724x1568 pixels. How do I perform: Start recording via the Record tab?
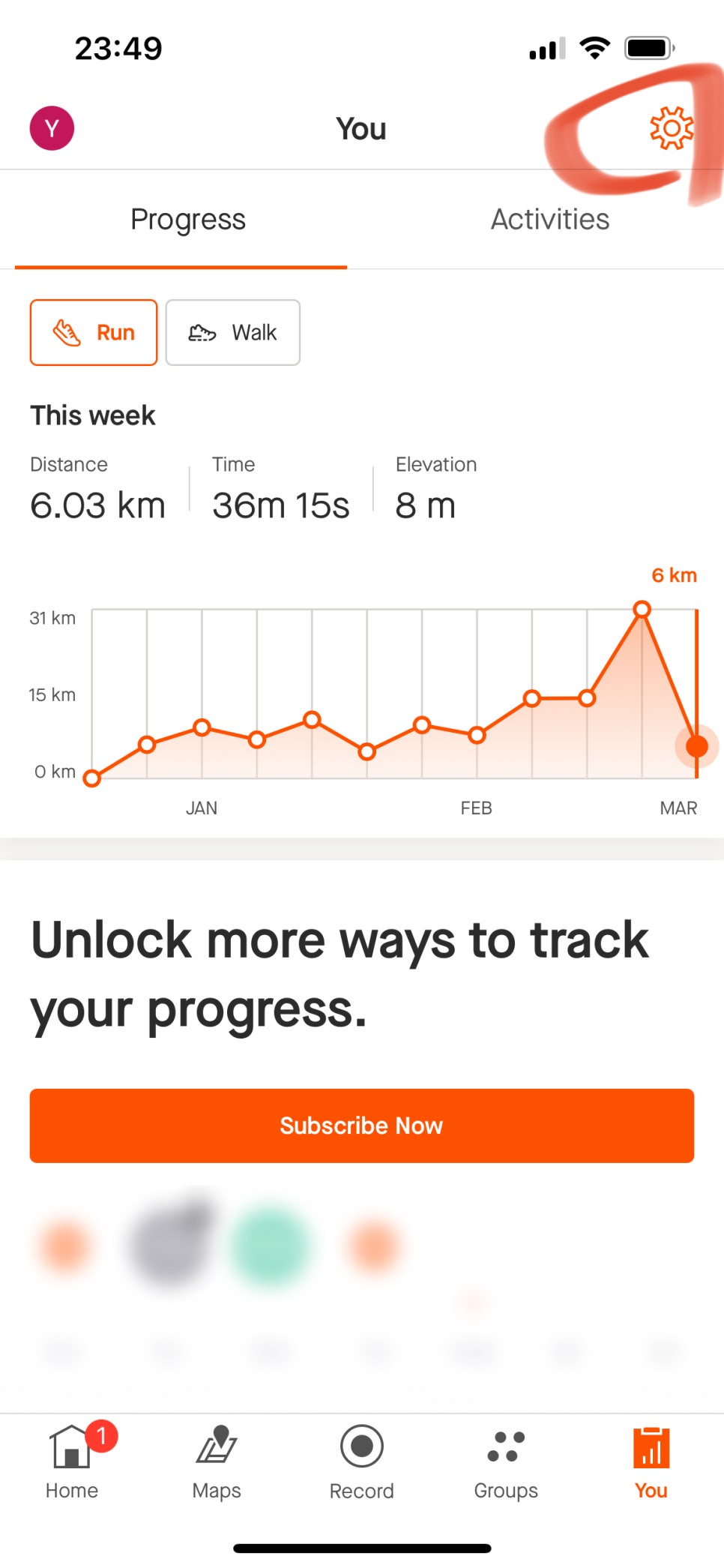361,1461
